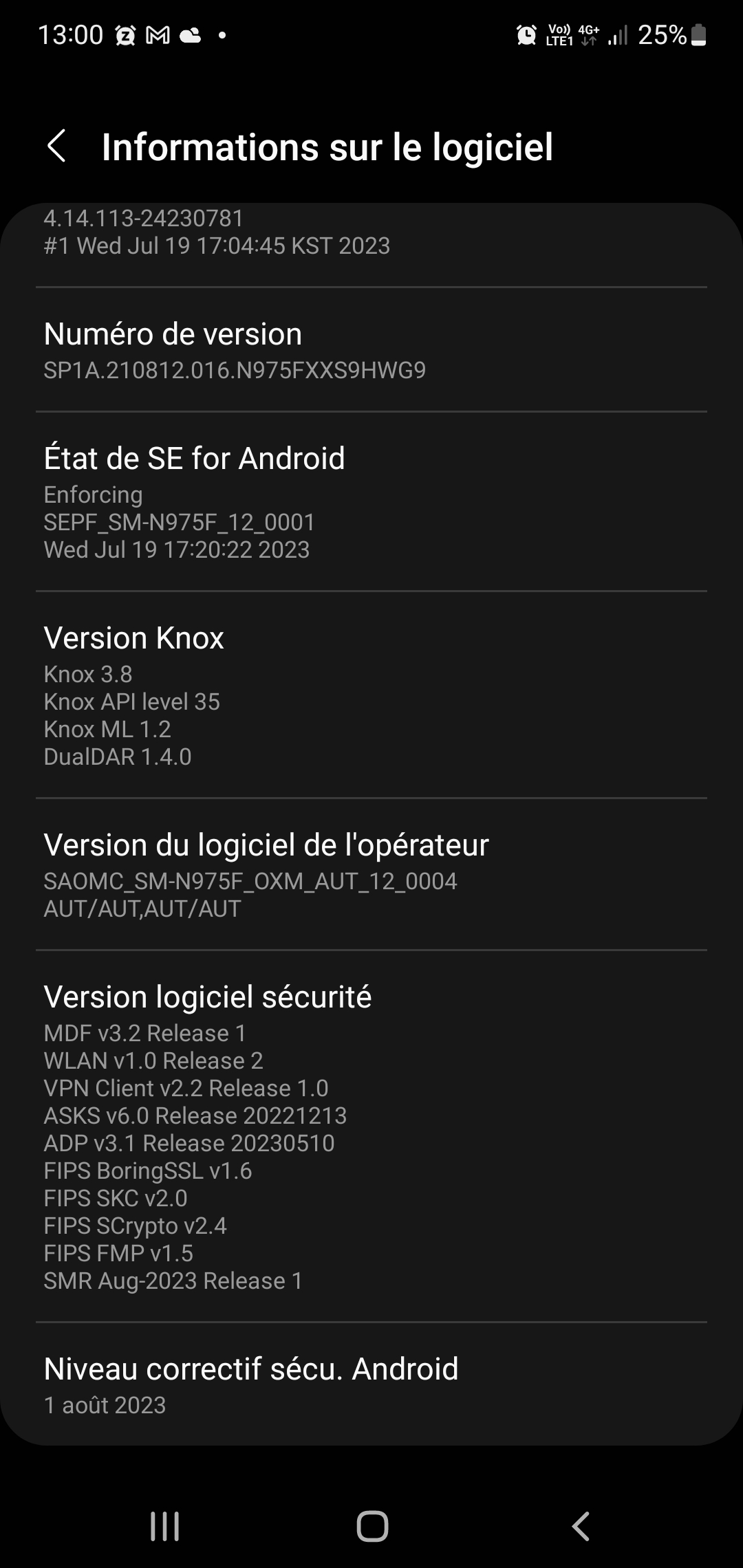This screenshot has width=743, height=1568.
Task: Tap "Niveau correctif sécu. Android" entry
Action: coord(250,1369)
